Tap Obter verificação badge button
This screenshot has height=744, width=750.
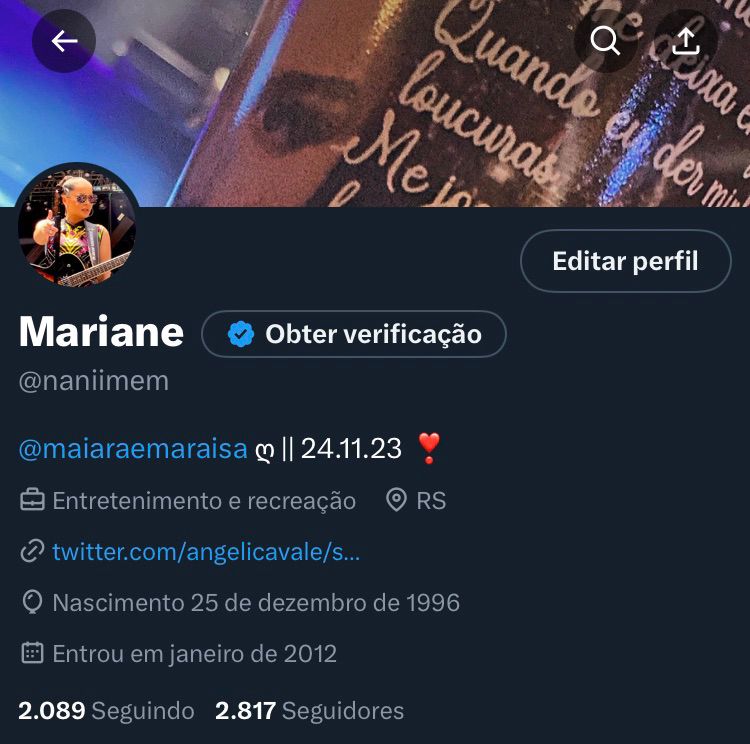[x=354, y=334]
